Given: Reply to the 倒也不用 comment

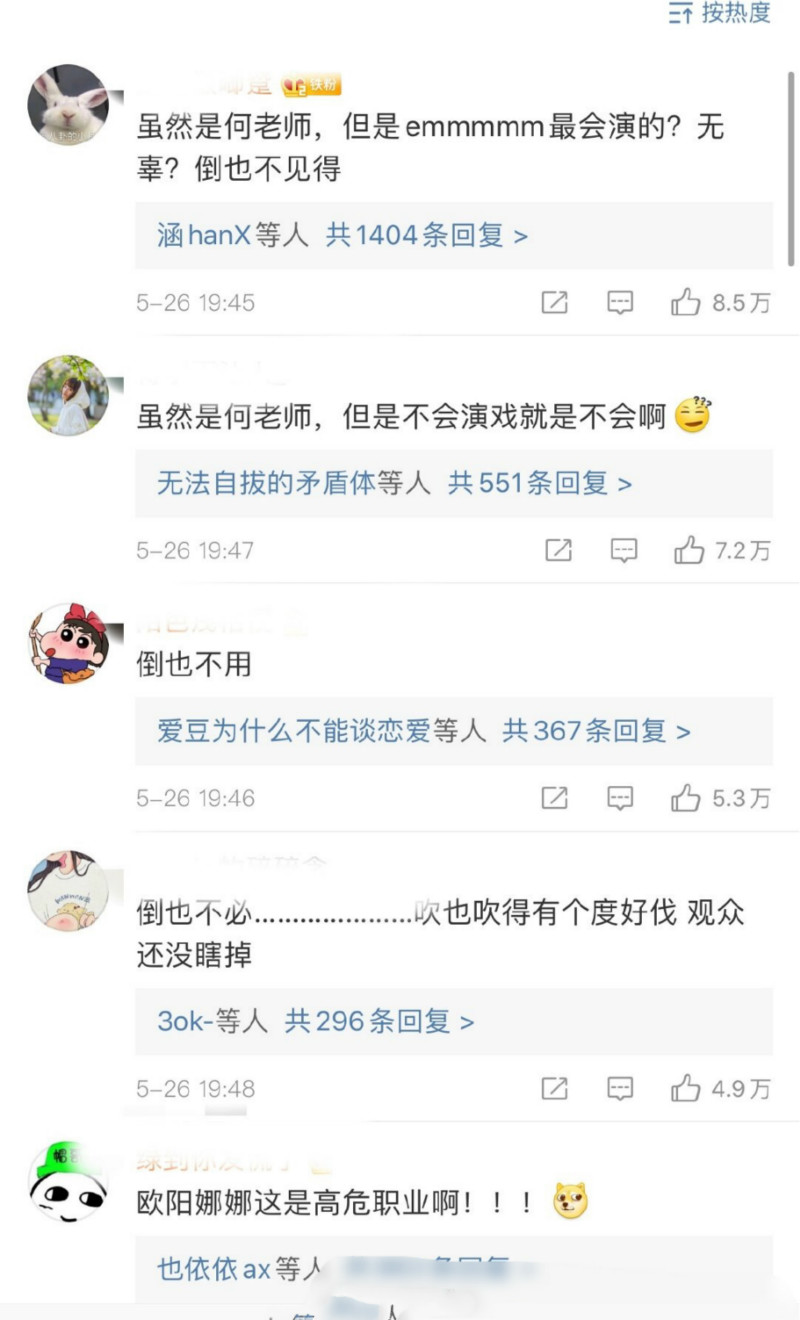Looking at the screenshot, I should (620, 798).
